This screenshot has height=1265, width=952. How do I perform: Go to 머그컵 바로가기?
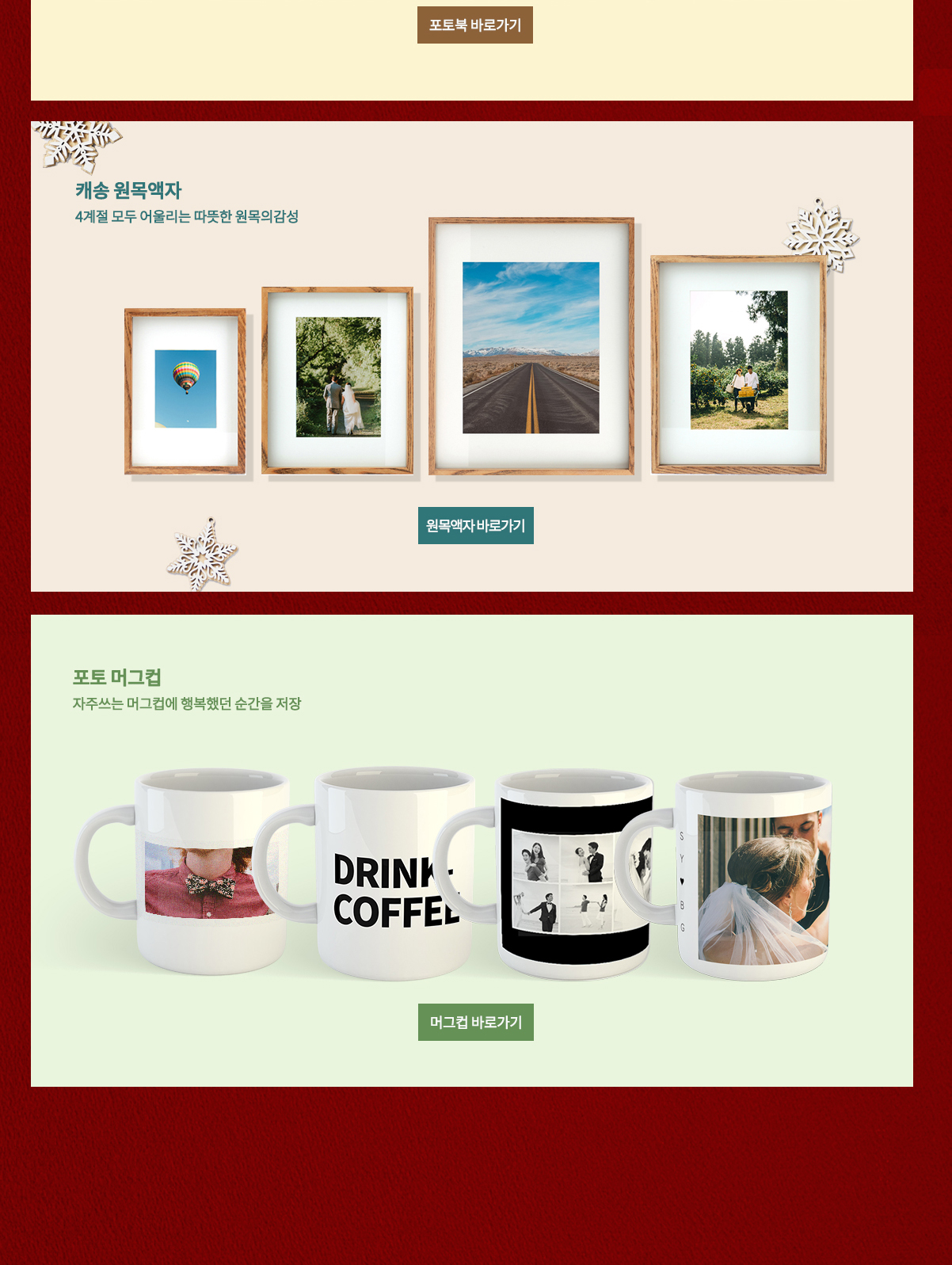pos(475,1023)
